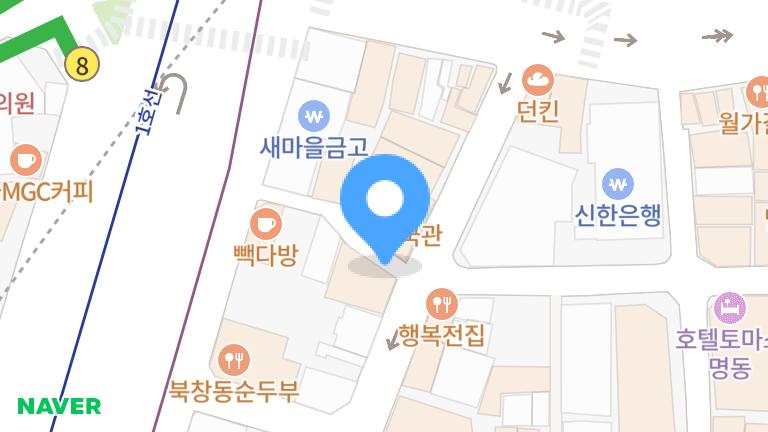Tap the 행복전집 restaurant marker
The image size is (768, 432).
441,303
